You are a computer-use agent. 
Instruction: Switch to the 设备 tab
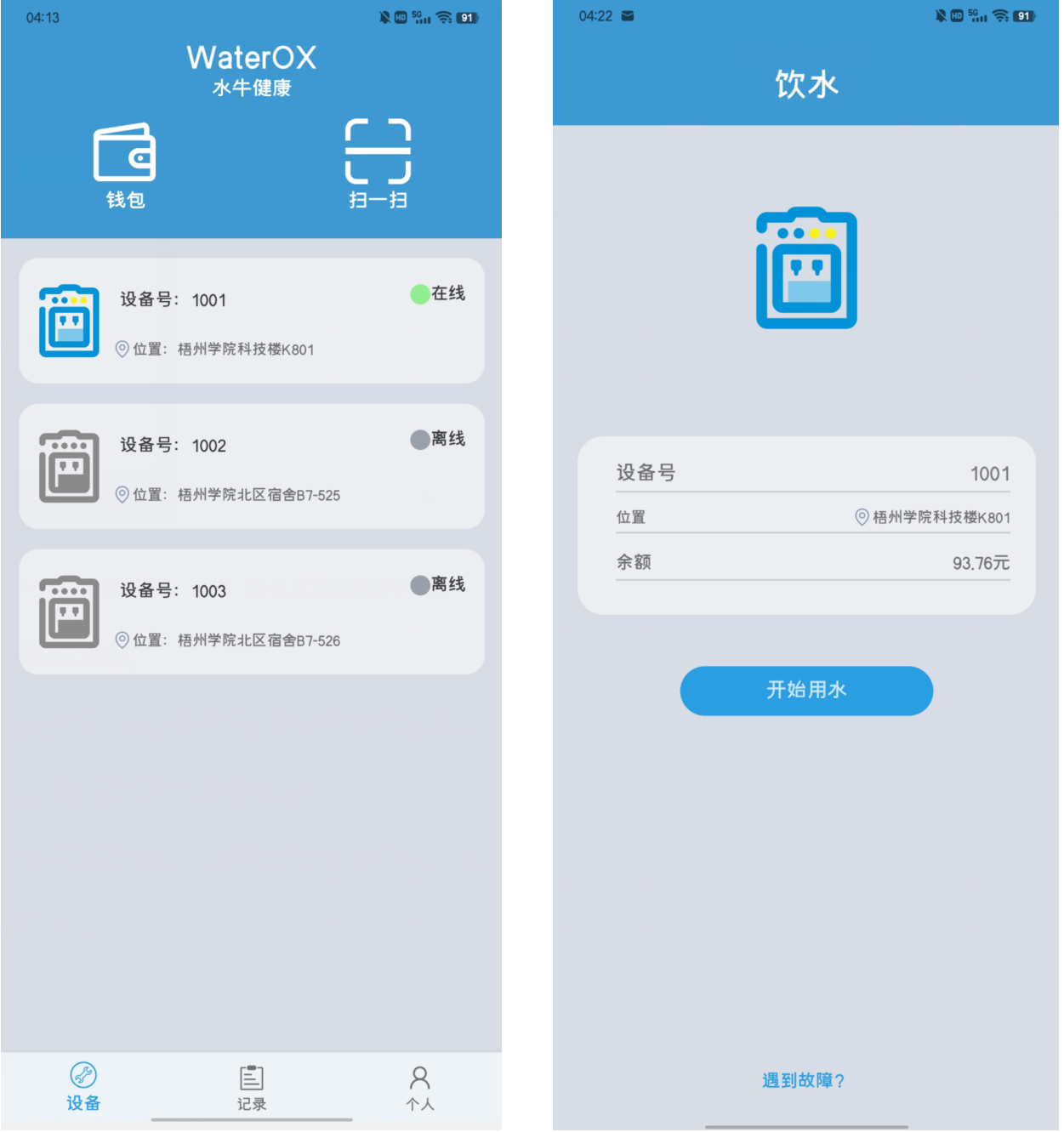click(x=83, y=1087)
